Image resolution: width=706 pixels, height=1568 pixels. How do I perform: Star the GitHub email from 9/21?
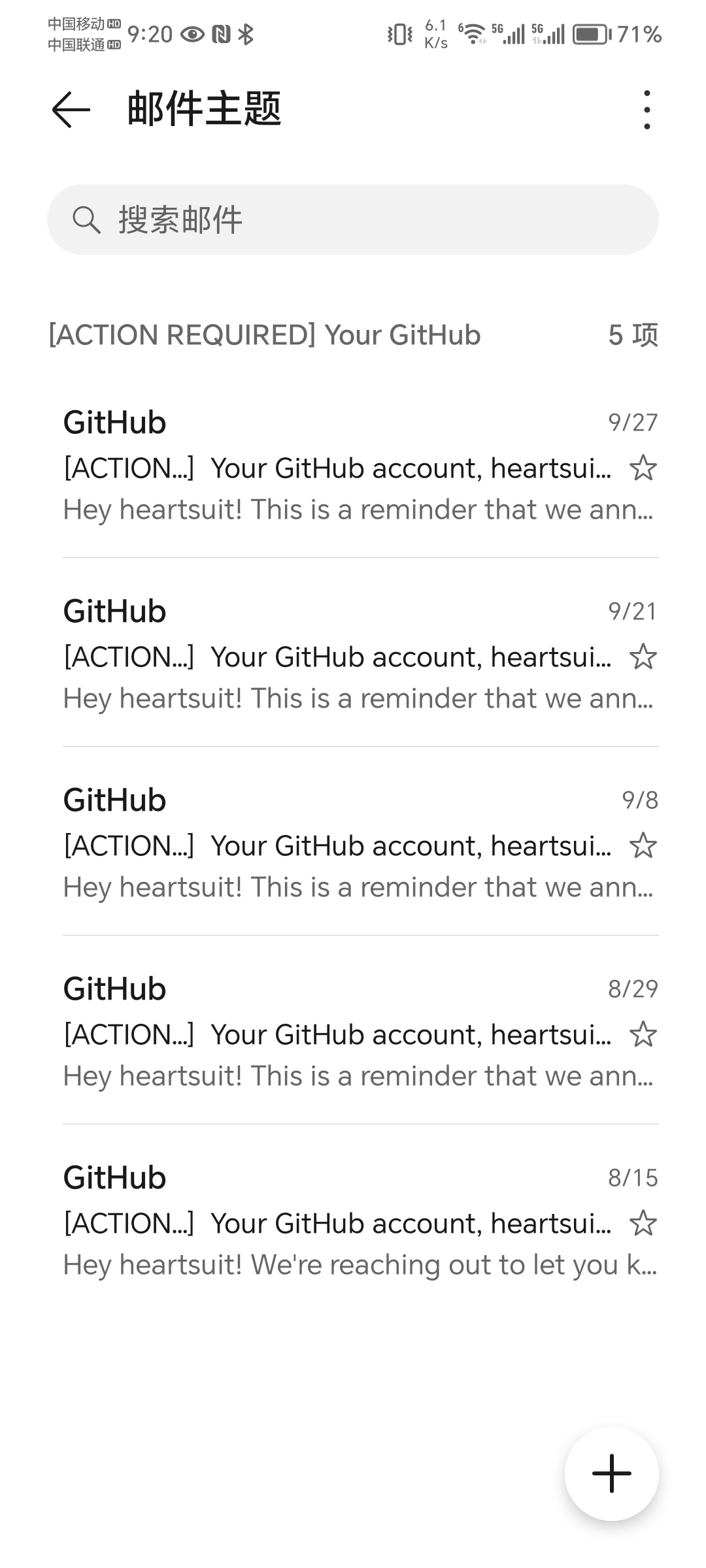click(643, 657)
